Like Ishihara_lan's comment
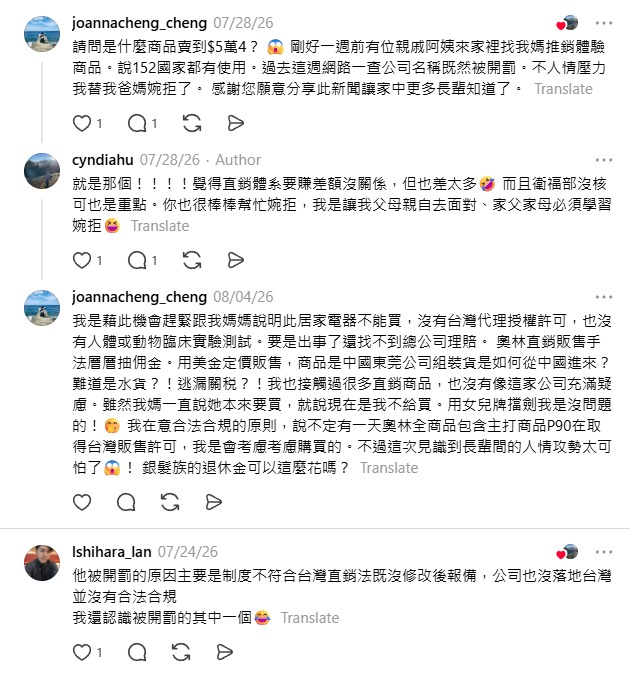 82,652
